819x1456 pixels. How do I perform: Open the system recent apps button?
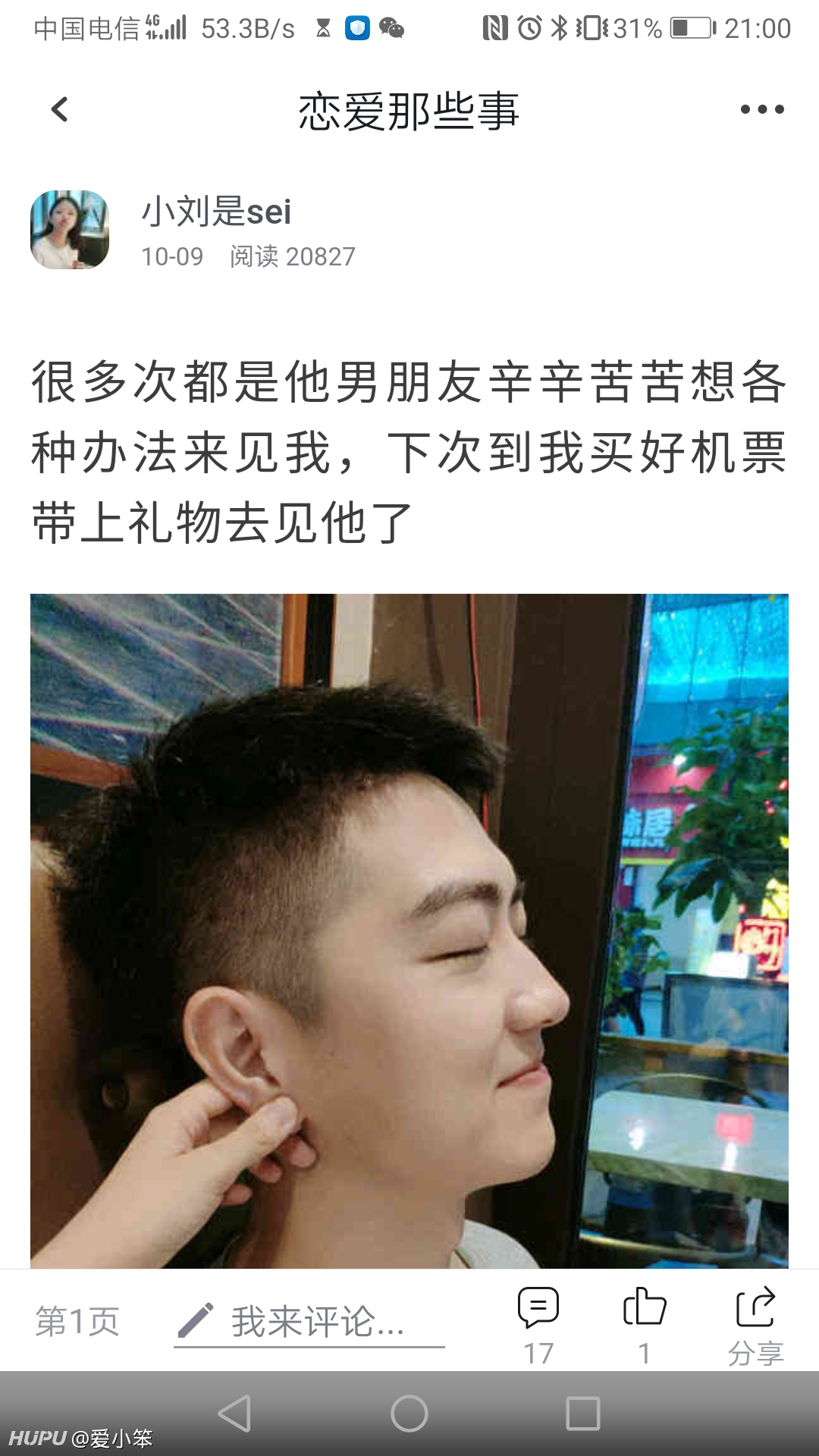tap(583, 1414)
